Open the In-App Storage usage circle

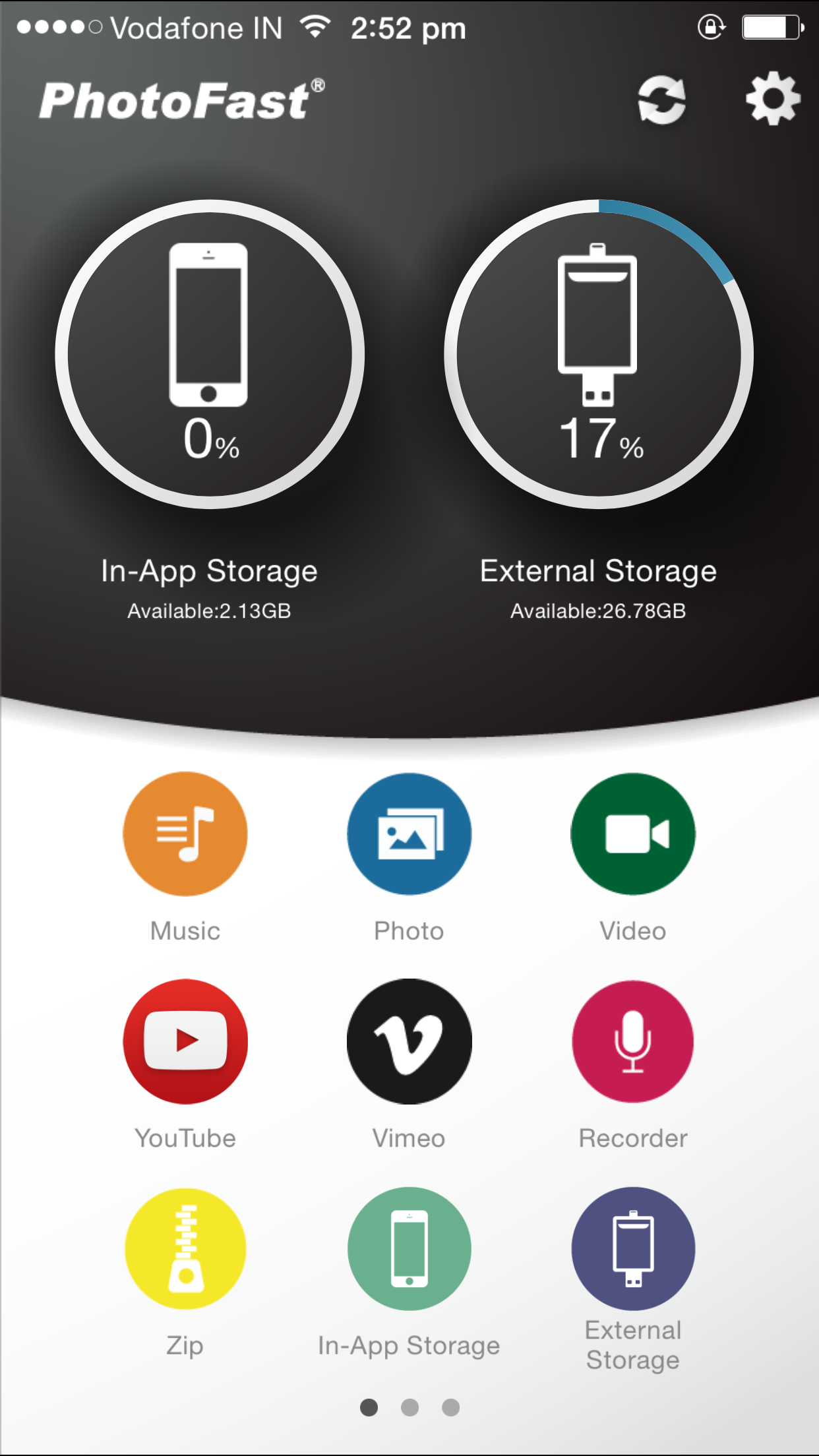tap(210, 354)
